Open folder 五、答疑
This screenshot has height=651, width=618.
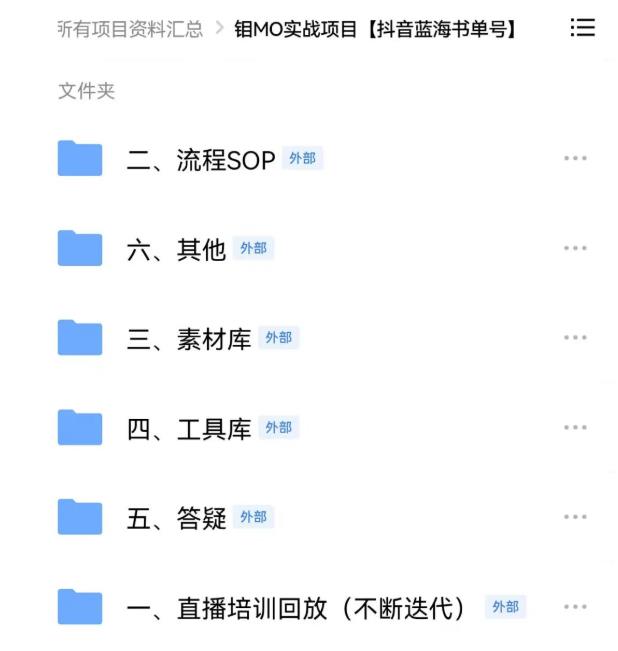tap(176, 518)
